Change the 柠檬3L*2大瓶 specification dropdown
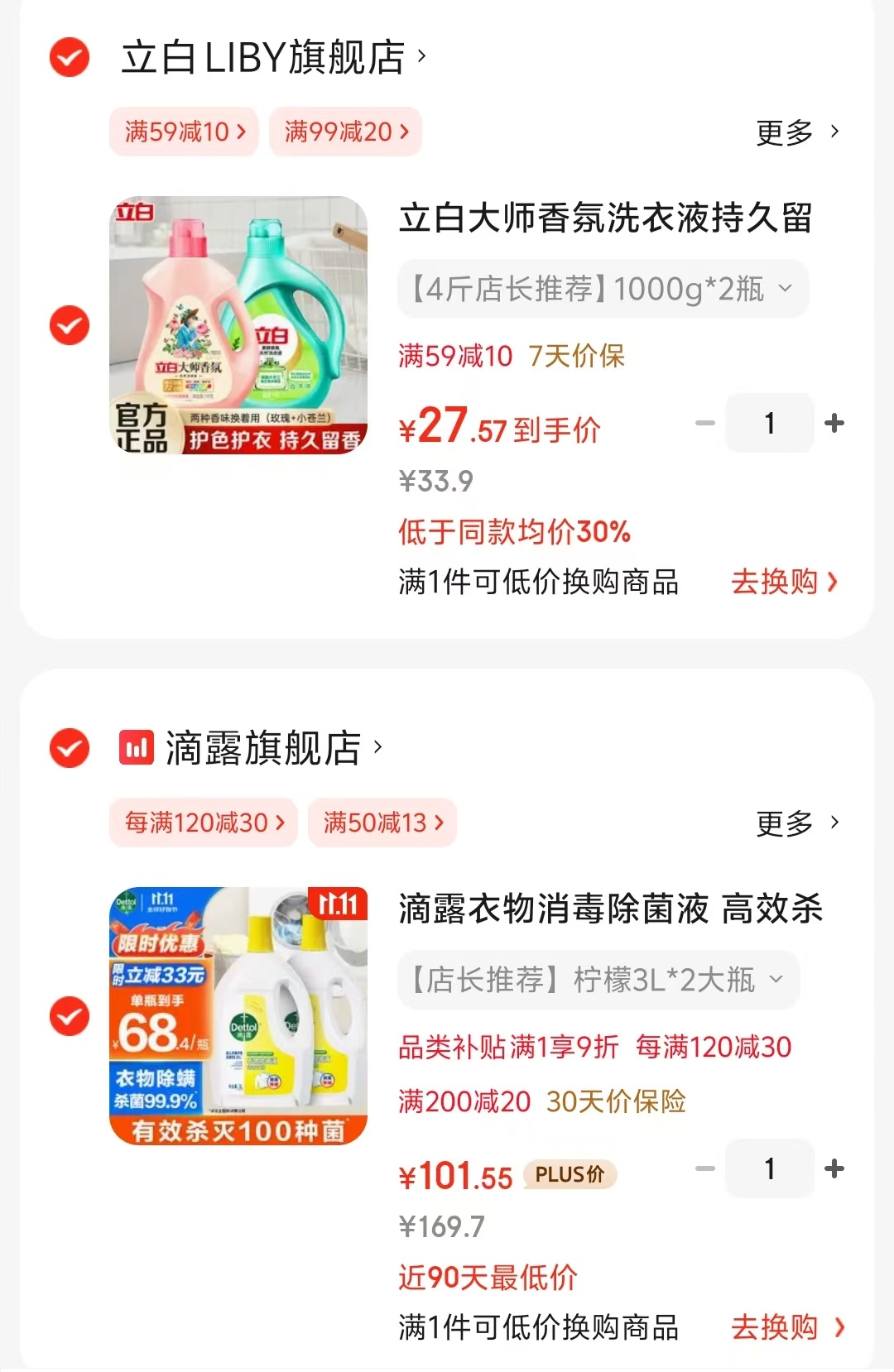This screenshot has height=1372, width=894. coord(598,980)
